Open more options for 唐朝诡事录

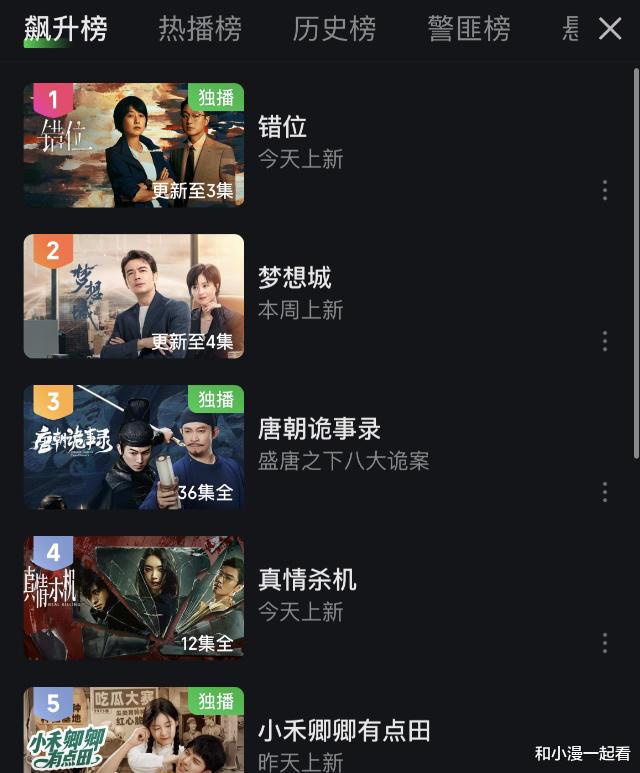[x=605, y=492]
